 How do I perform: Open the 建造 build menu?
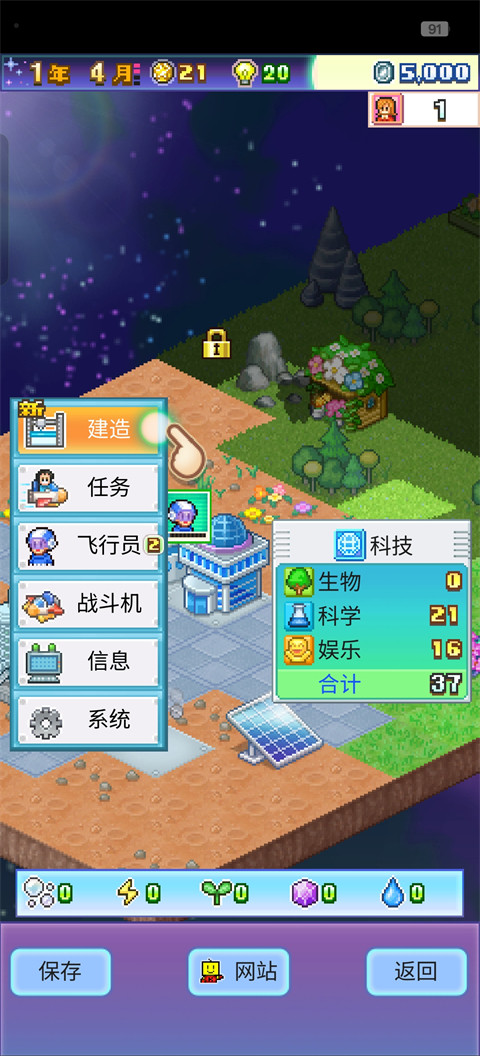[x=88, y=430]
